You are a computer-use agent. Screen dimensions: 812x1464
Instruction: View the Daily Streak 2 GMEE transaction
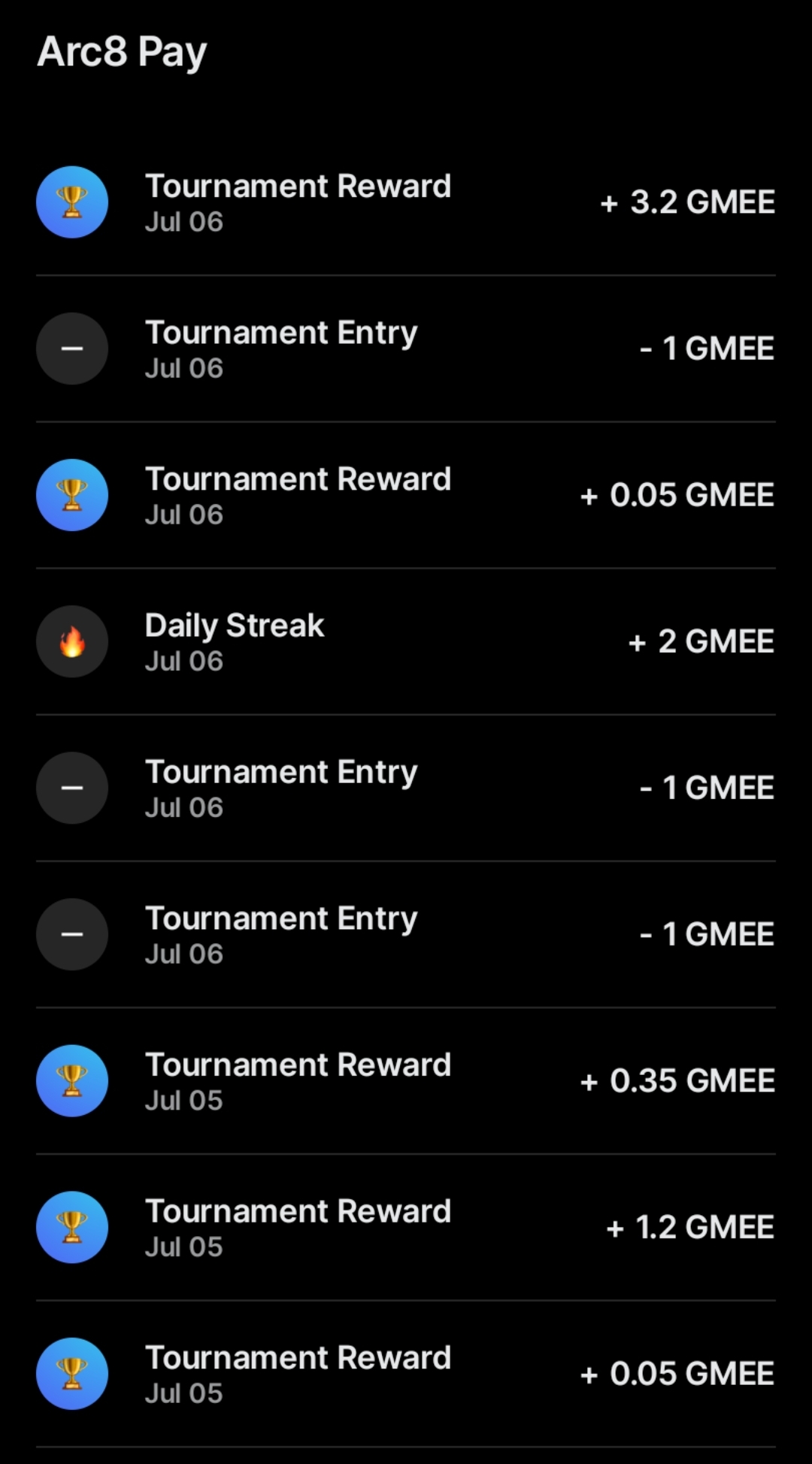tap(406, 642)
